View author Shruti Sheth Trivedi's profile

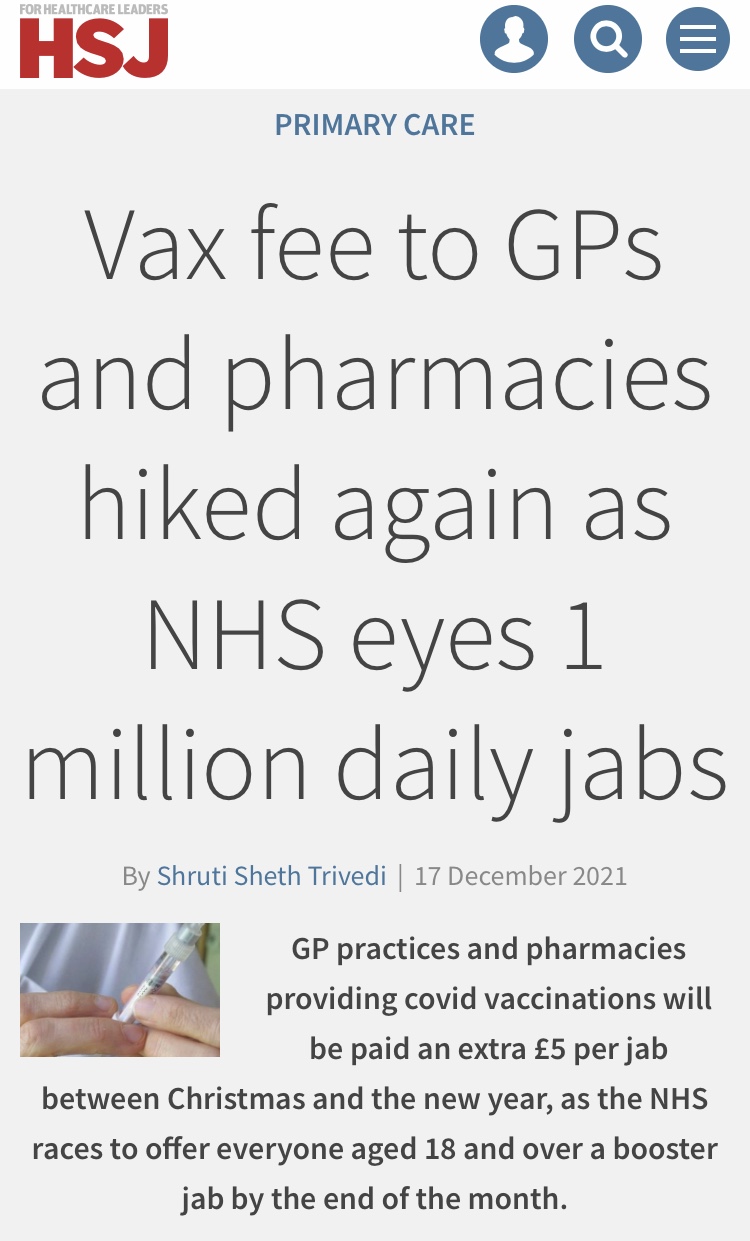coord(271,877)
